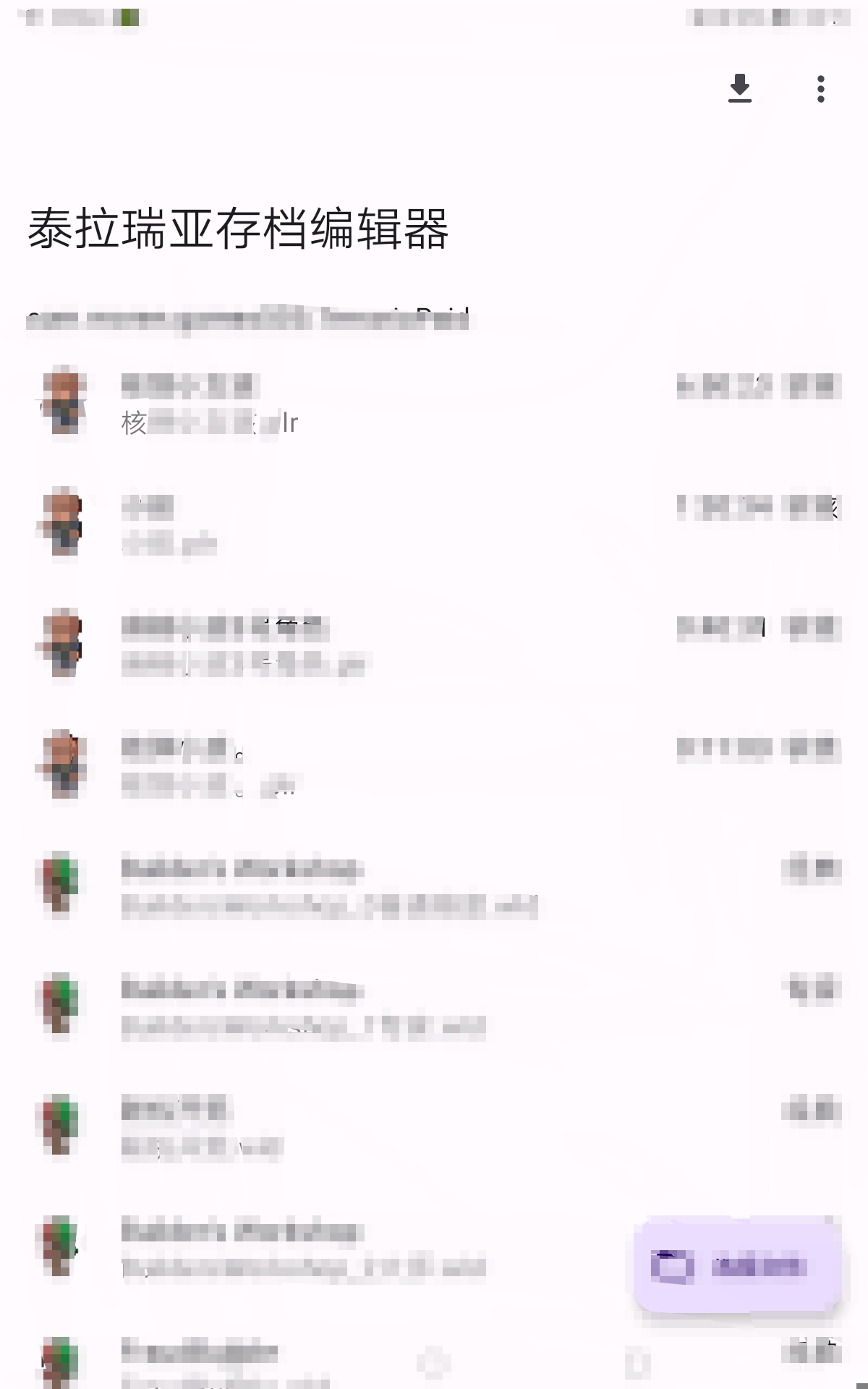Viewport: 868px width, 1389px height.
Task: Tap the floating purple folder button
Action: click(x=736, y=1266)
